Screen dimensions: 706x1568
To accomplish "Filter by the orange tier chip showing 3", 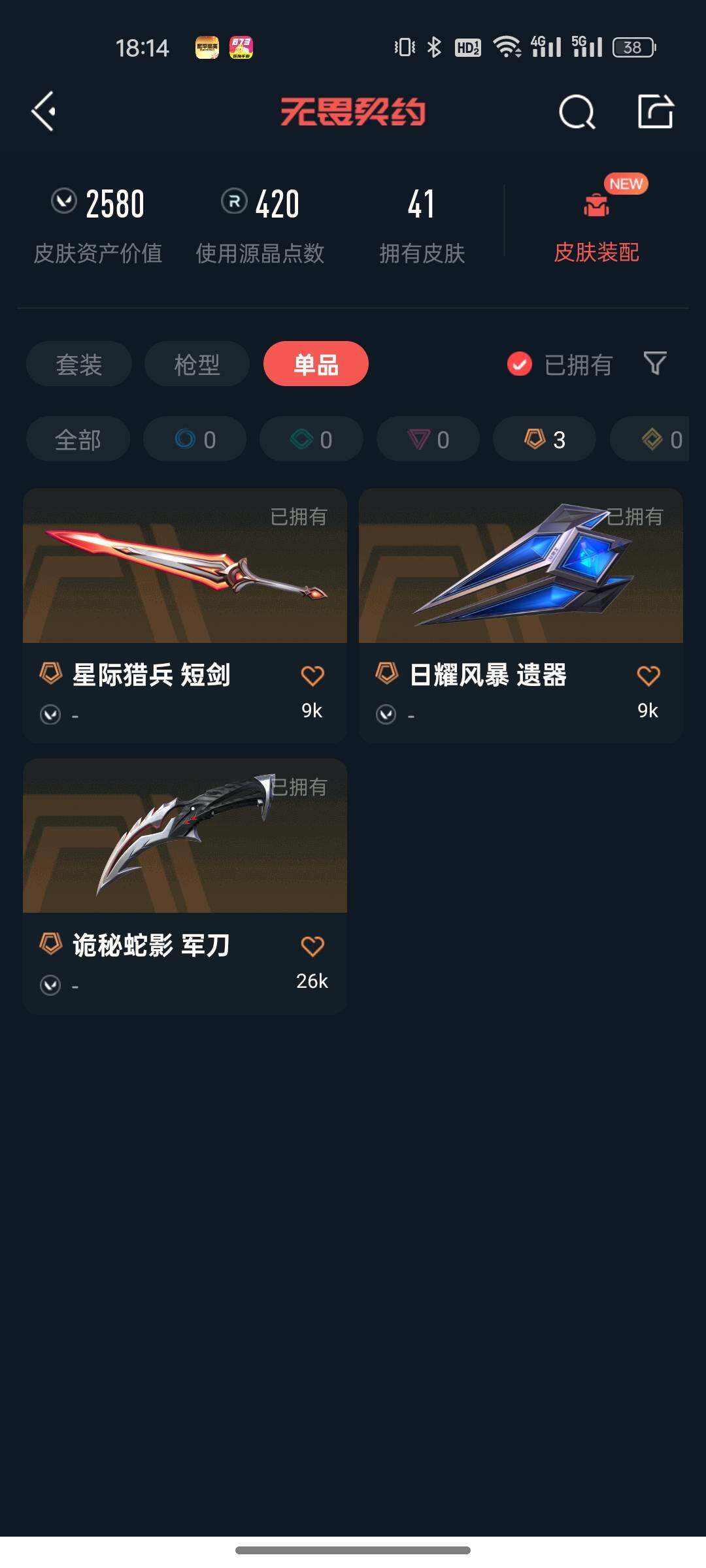I will [545, 439].
